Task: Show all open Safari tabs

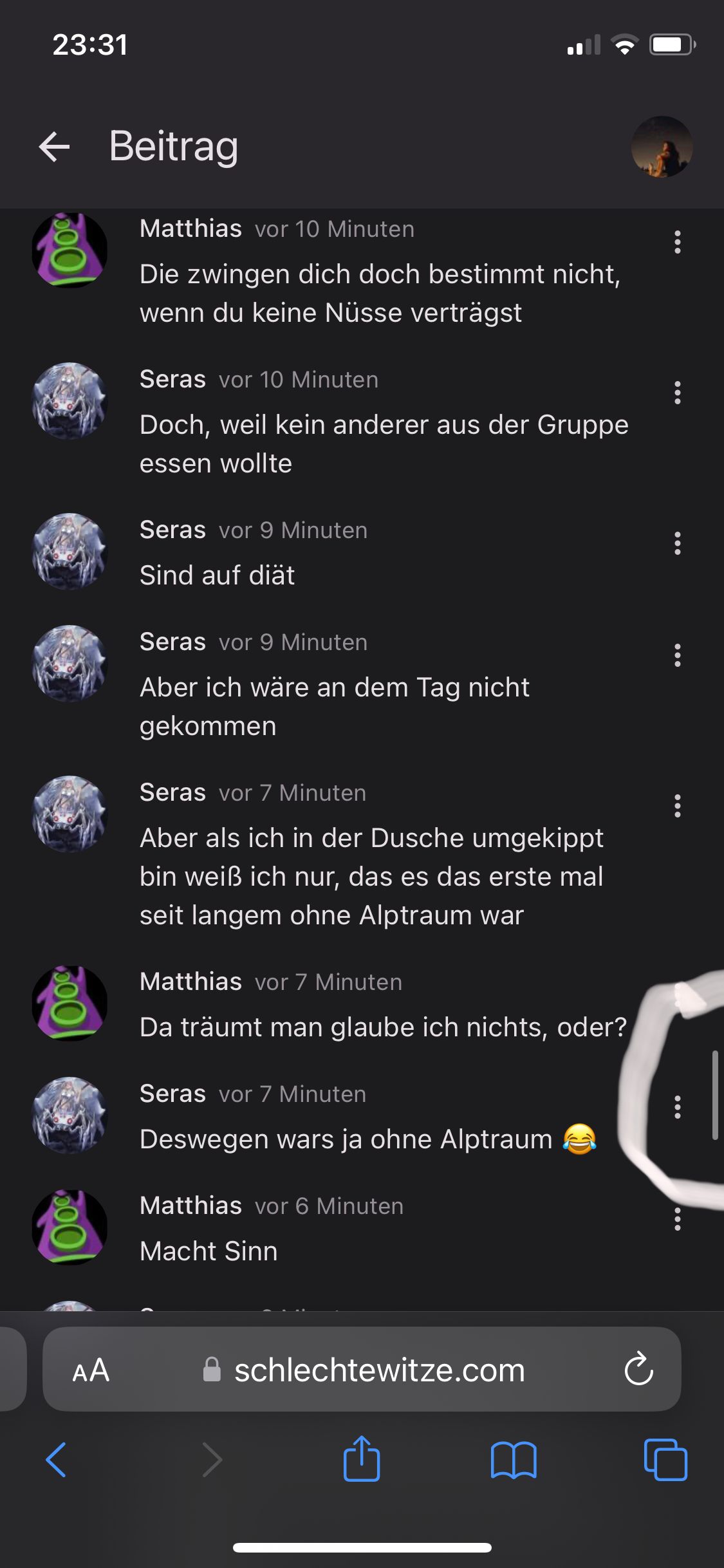Action: point(665,1460)
